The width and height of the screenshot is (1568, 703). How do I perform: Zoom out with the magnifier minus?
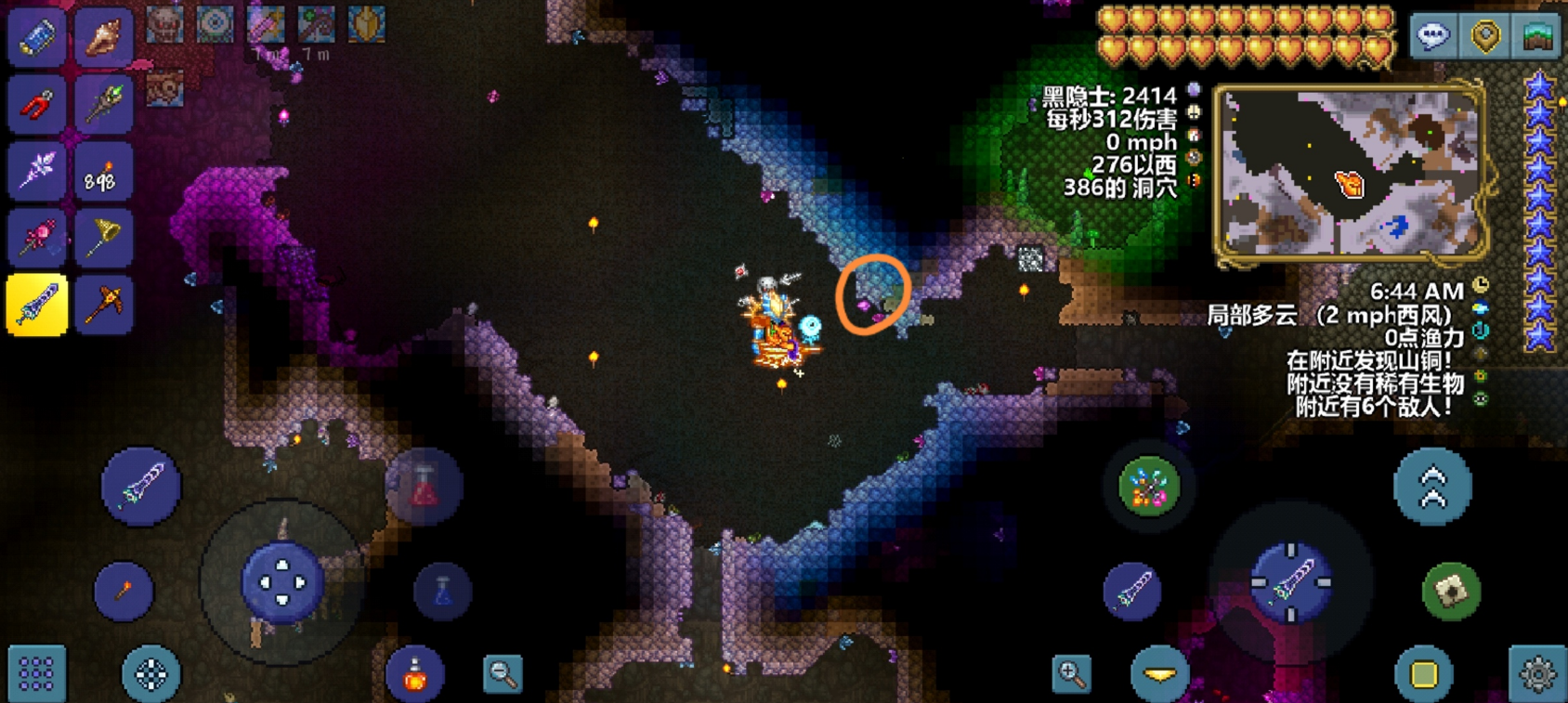pyautogui.click(x=503, y=673)
